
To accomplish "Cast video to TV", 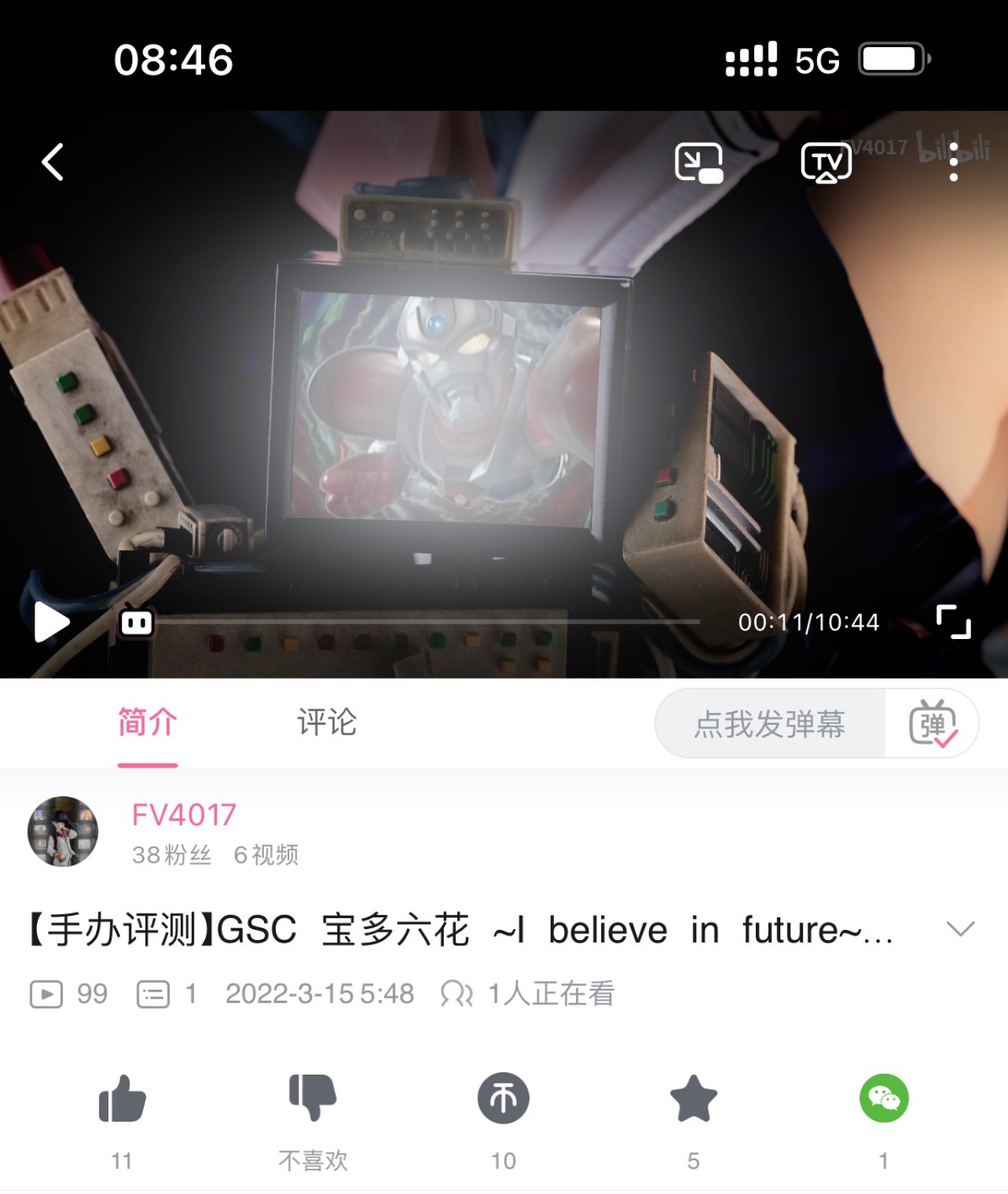I will point(826,162).
